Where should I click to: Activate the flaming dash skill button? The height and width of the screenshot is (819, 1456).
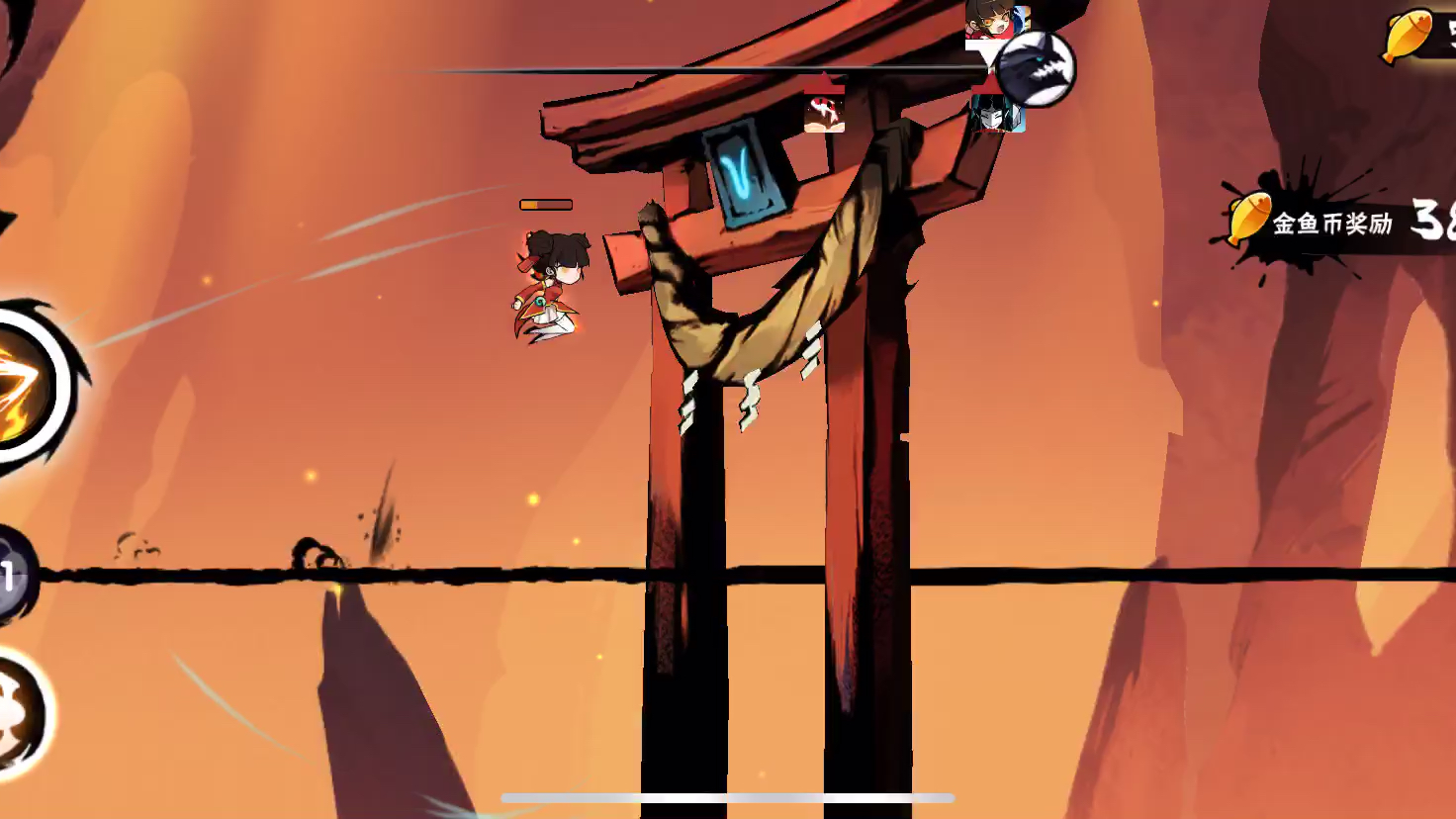[x=22, y=386]
